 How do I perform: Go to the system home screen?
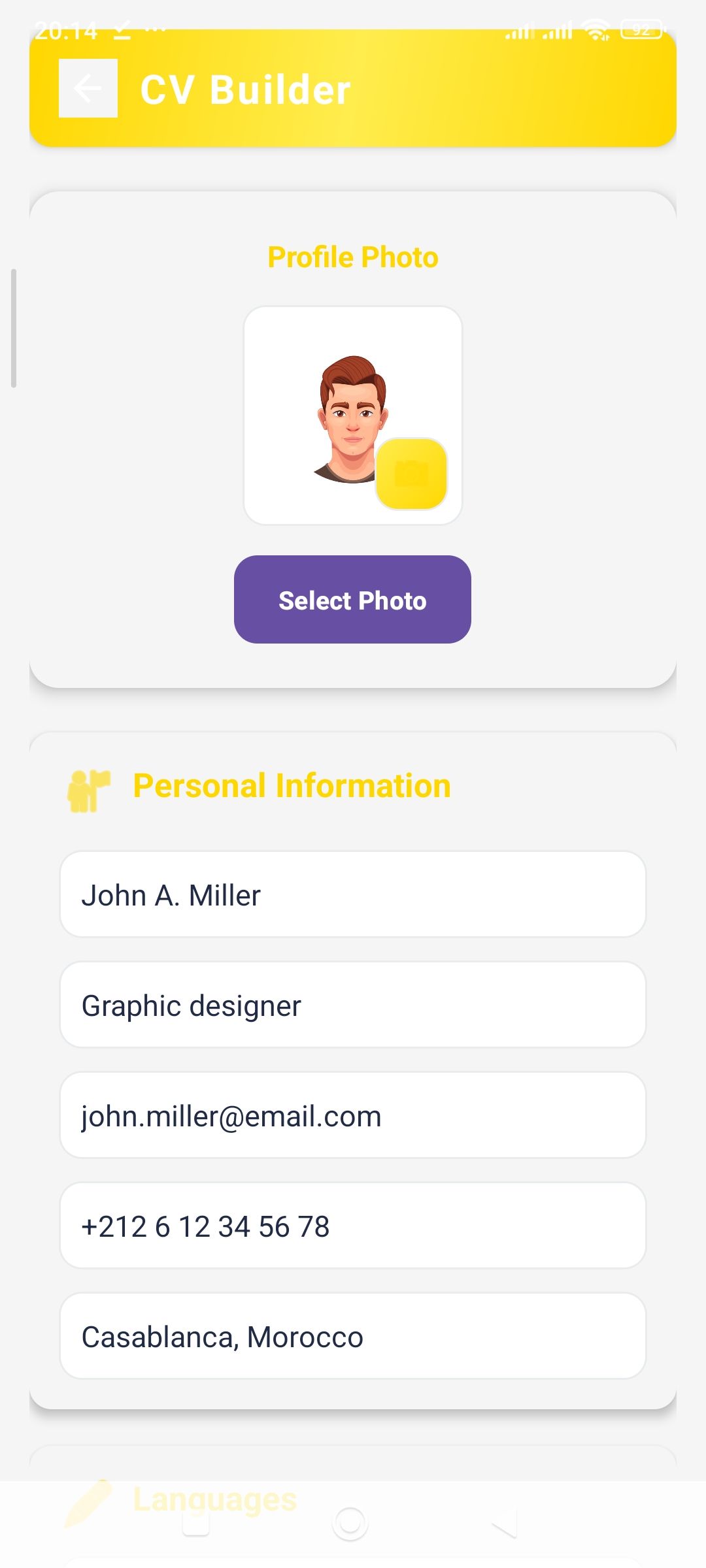click(x=350, y=1523)
